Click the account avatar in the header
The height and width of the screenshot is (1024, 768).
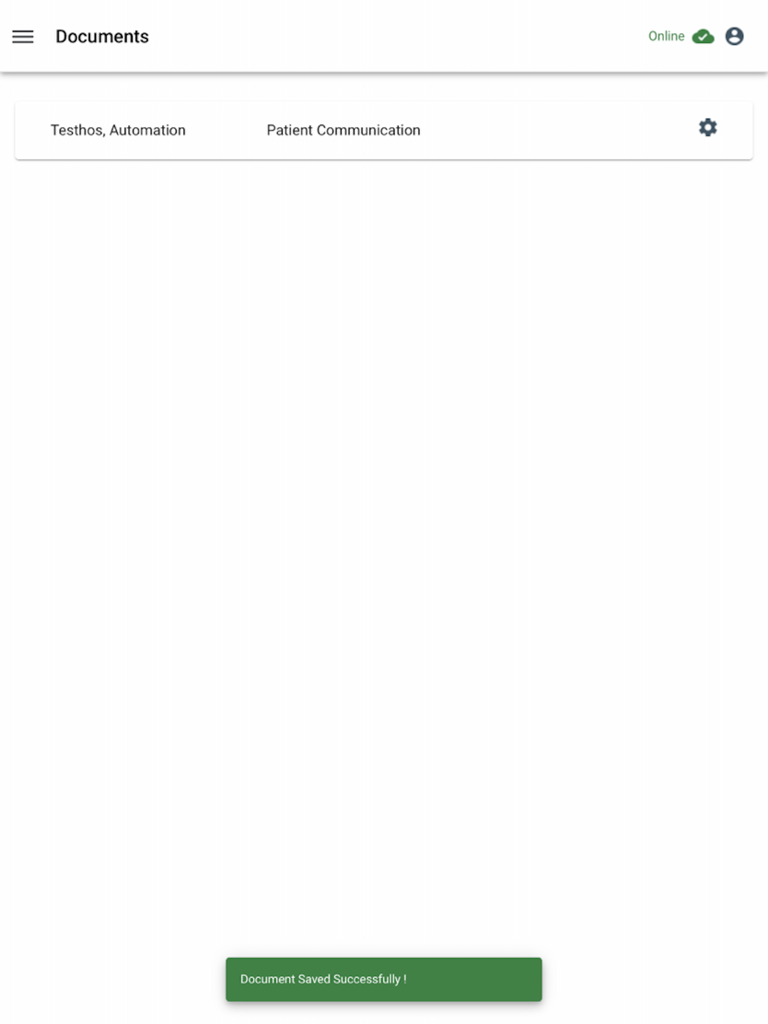click(x=735, y=36)
